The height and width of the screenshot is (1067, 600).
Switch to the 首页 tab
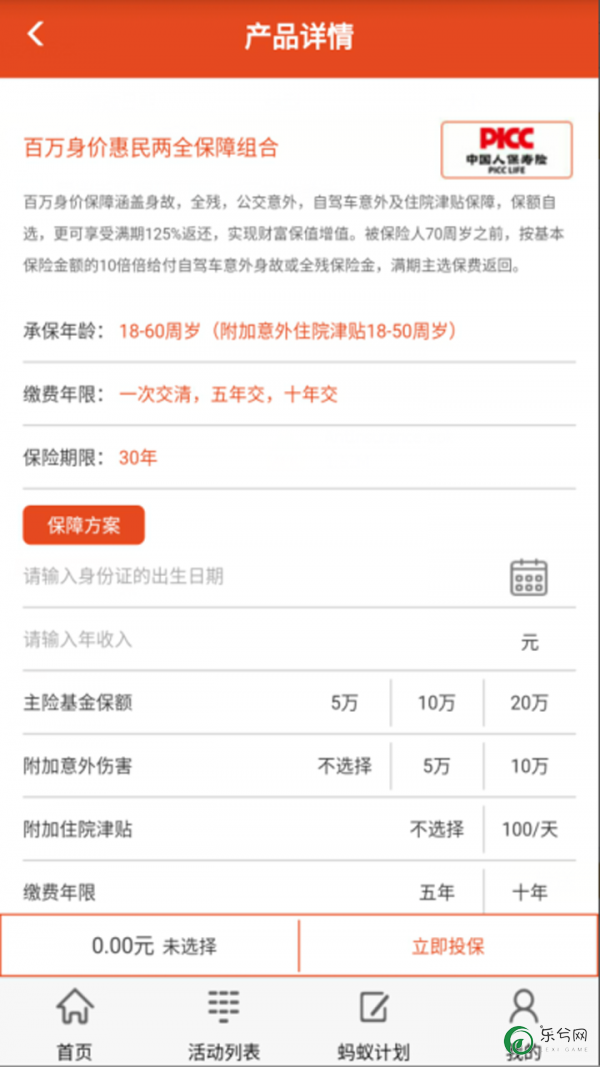pos(75,1023)
